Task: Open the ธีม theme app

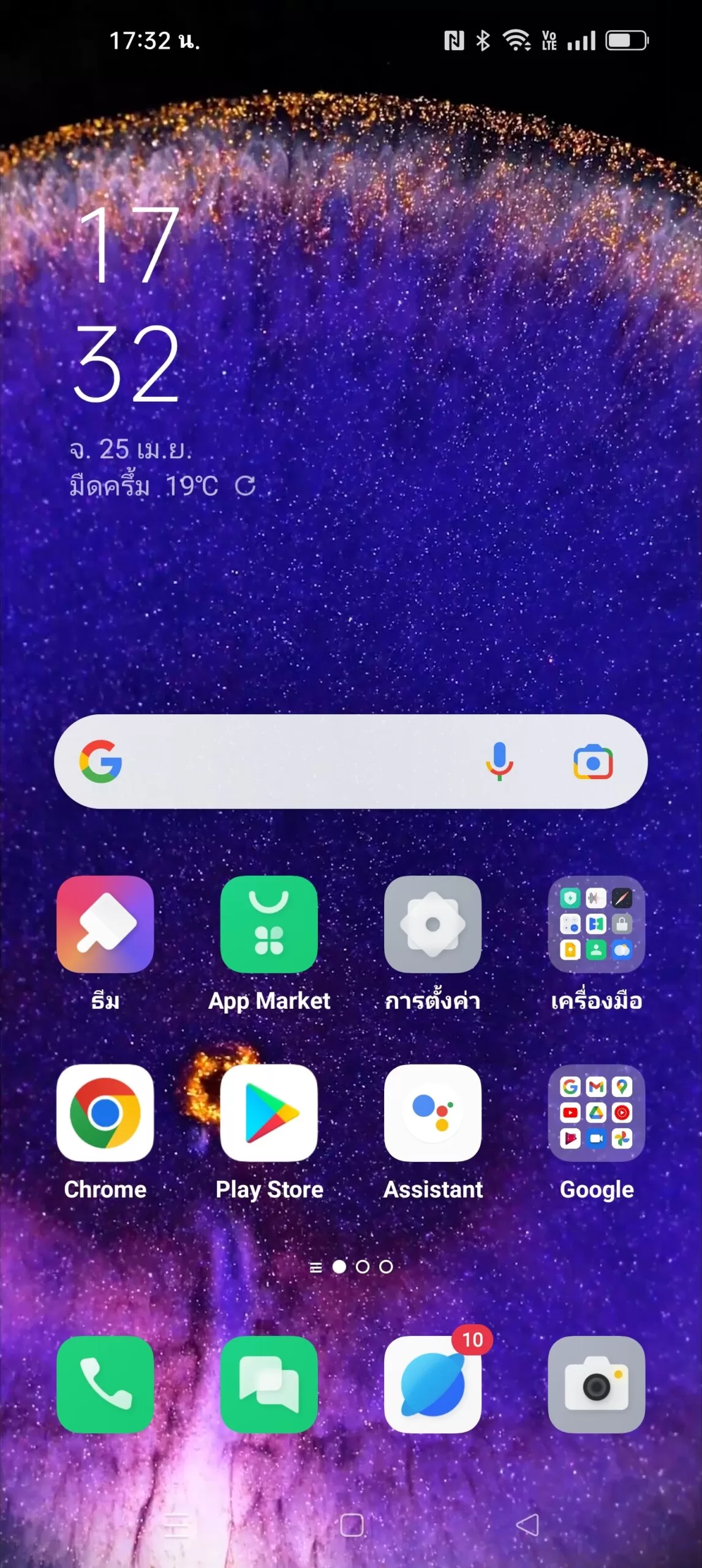Action: pyautogui.click(x=105, y=924)
